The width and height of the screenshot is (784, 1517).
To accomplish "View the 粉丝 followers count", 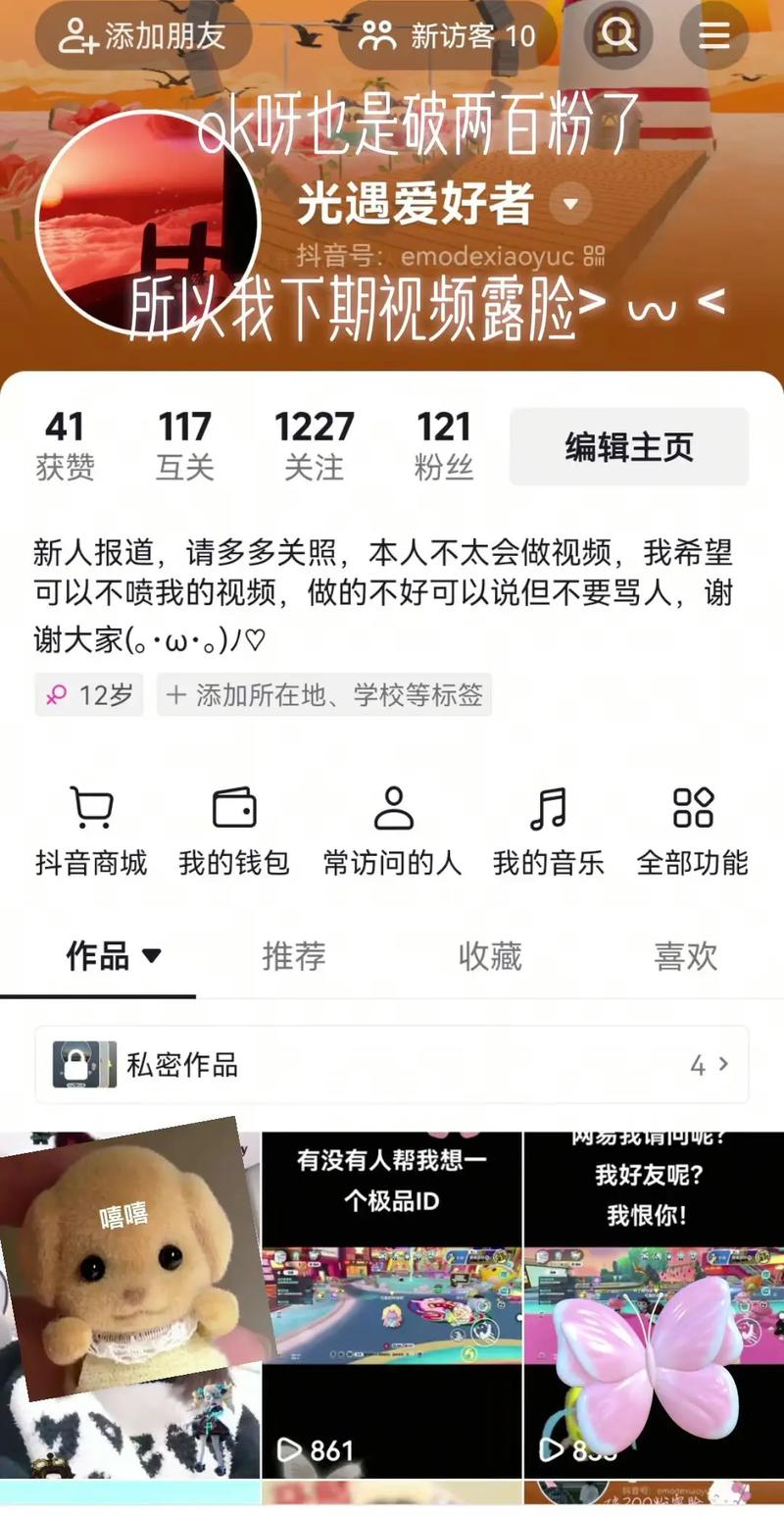I will point(444,446).
